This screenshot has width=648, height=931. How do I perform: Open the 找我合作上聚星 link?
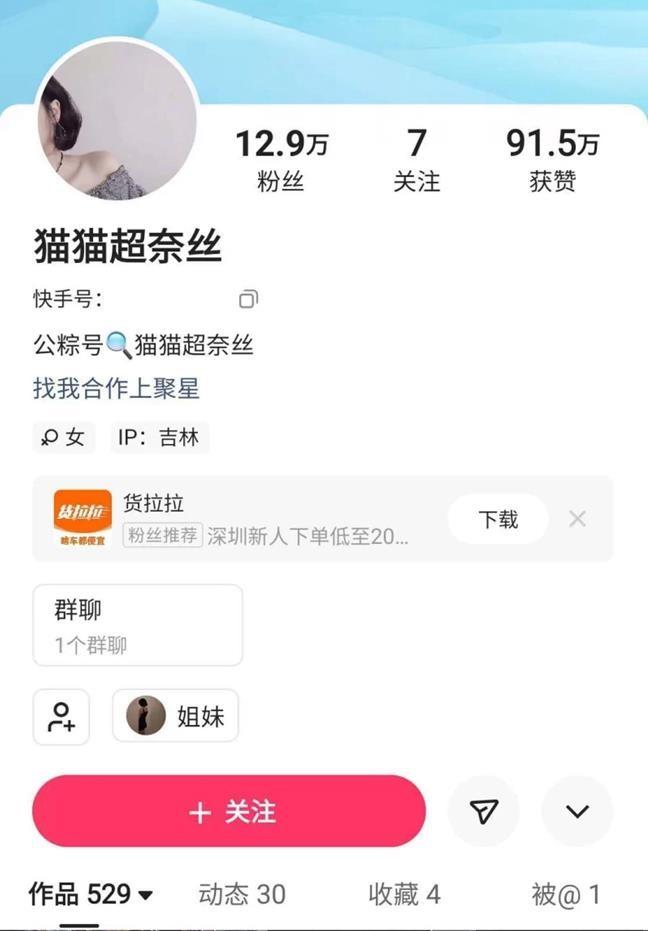click(x=116, y=388)
